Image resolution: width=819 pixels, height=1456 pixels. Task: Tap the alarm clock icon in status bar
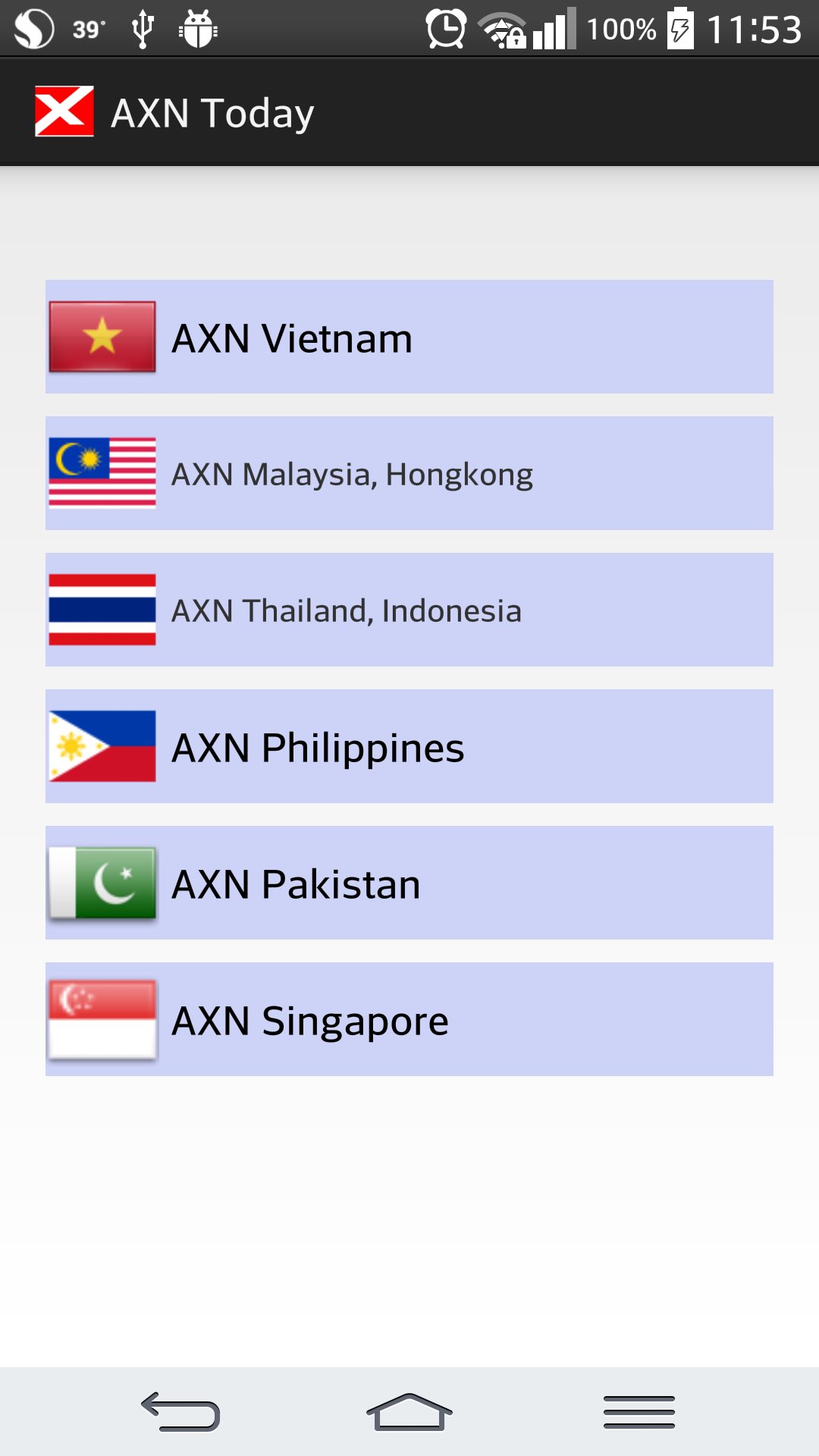click(447, 29)
